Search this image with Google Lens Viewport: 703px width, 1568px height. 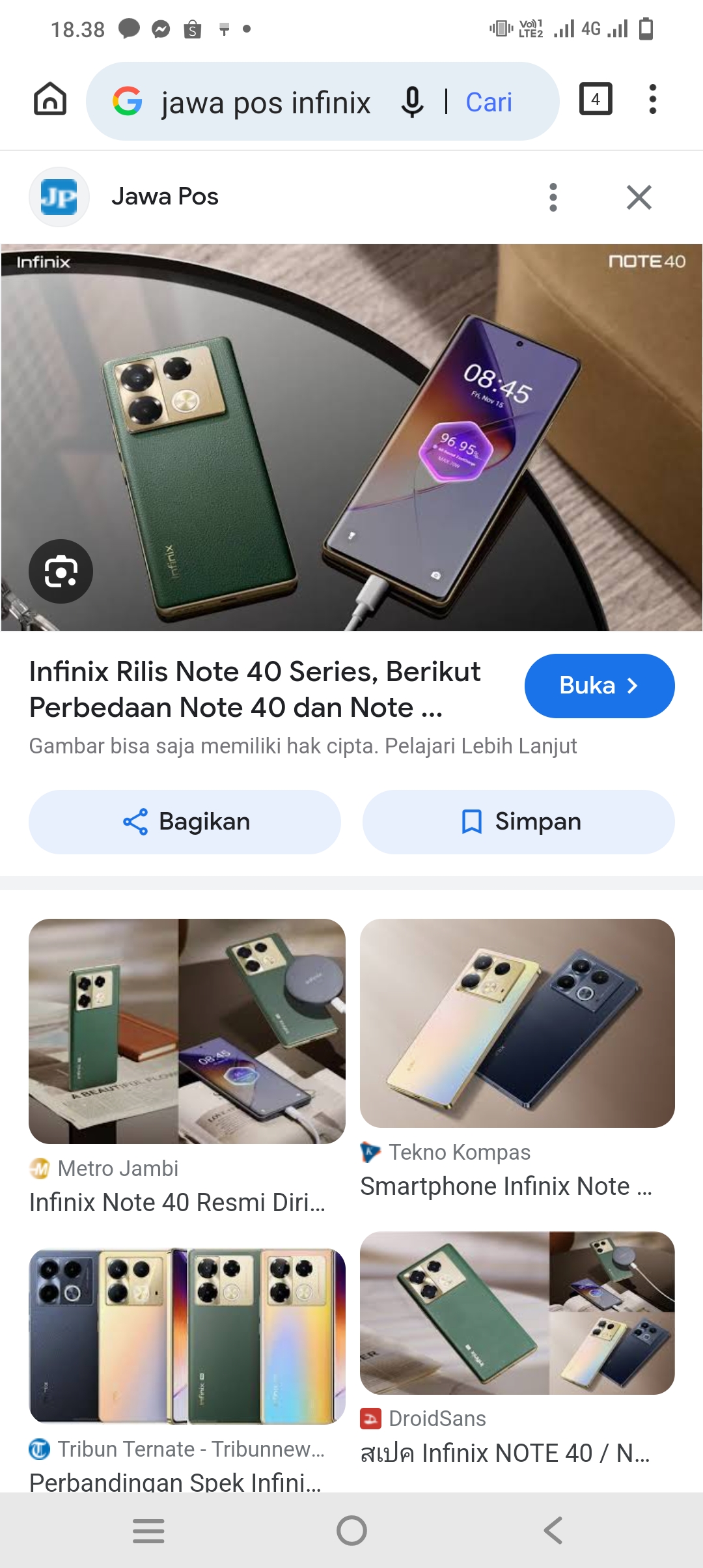pyautogui.click(x=61, y=572)
